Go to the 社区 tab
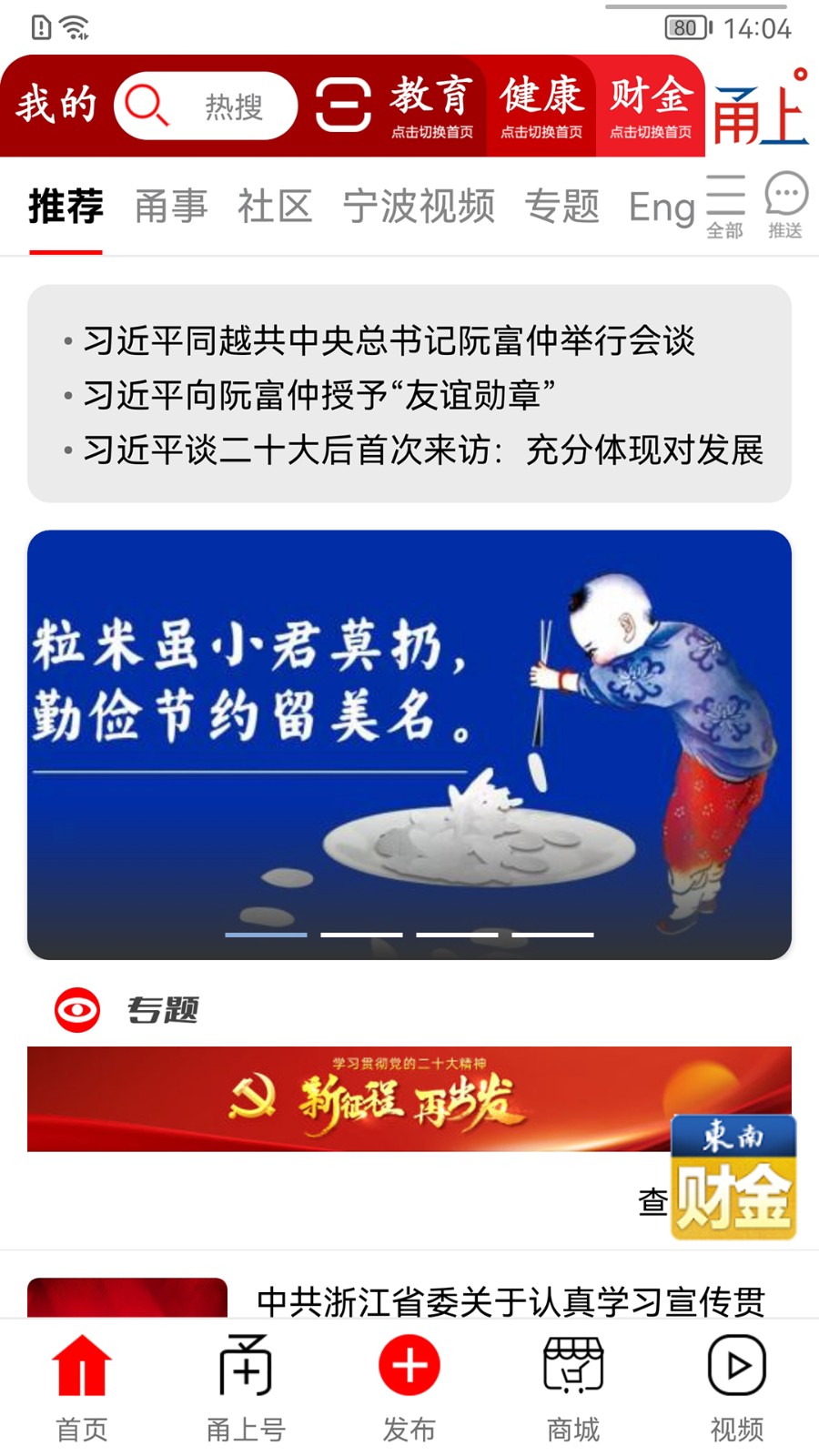 [x=275, y=207]
